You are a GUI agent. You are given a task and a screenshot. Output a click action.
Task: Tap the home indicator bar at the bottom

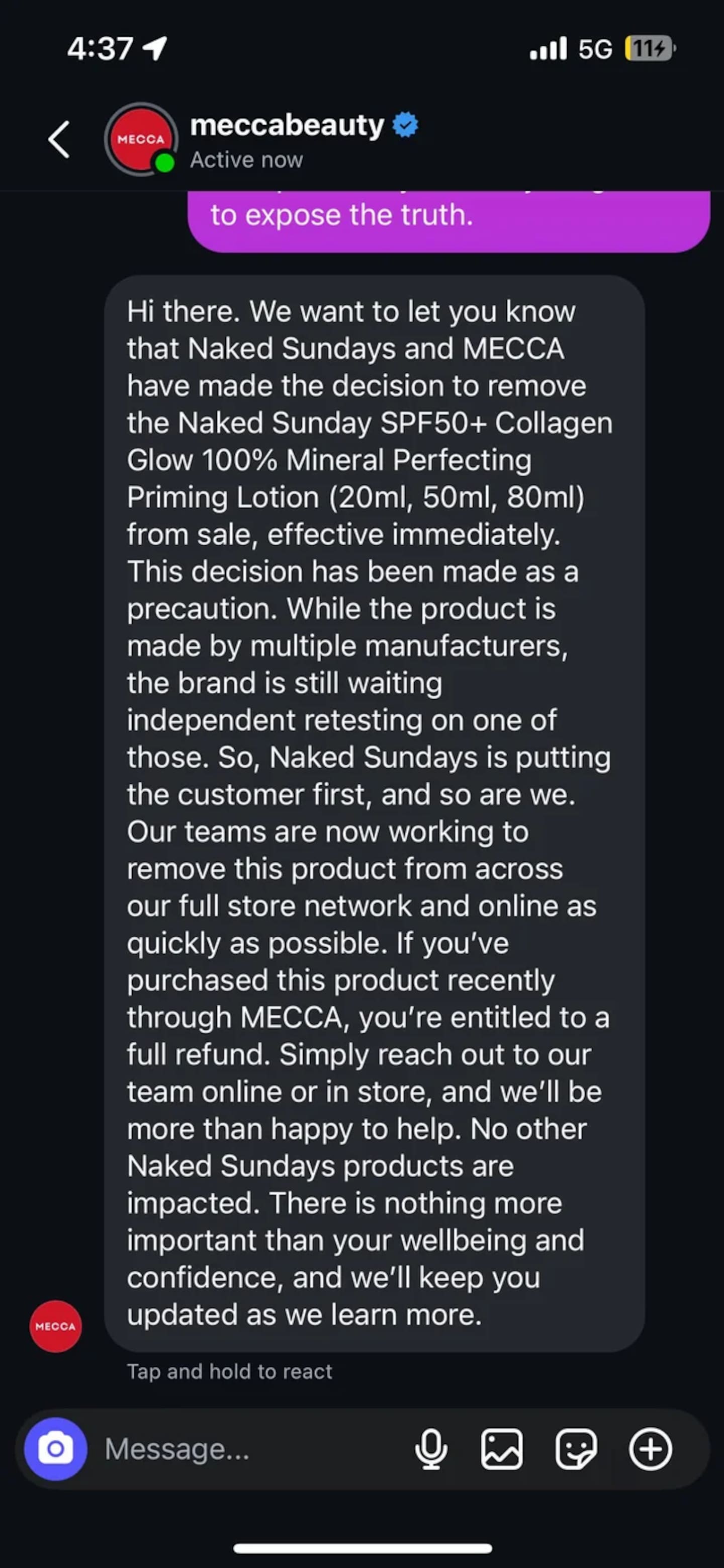[x=362, y=1547]
